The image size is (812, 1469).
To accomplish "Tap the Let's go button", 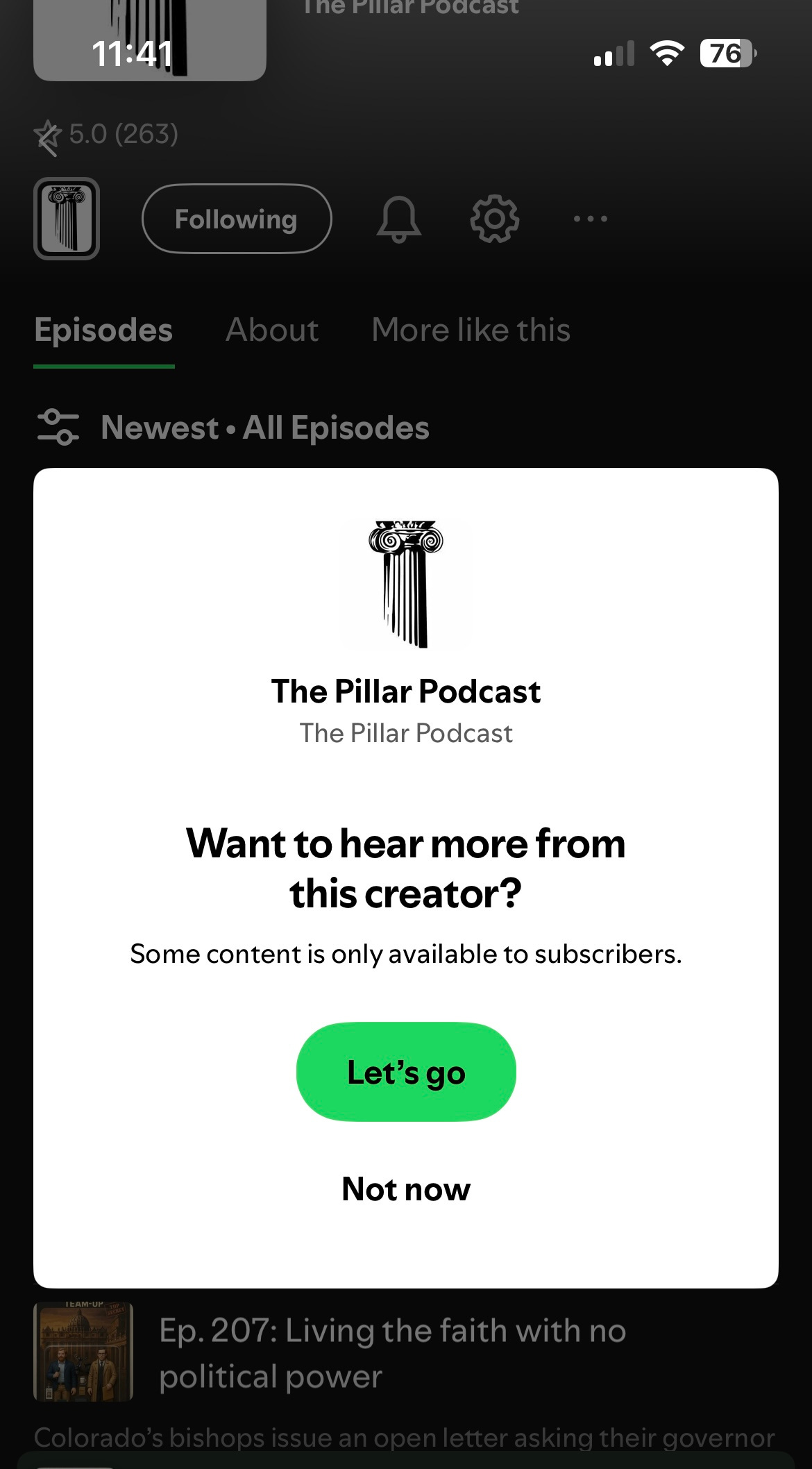I will [406, 1072].
